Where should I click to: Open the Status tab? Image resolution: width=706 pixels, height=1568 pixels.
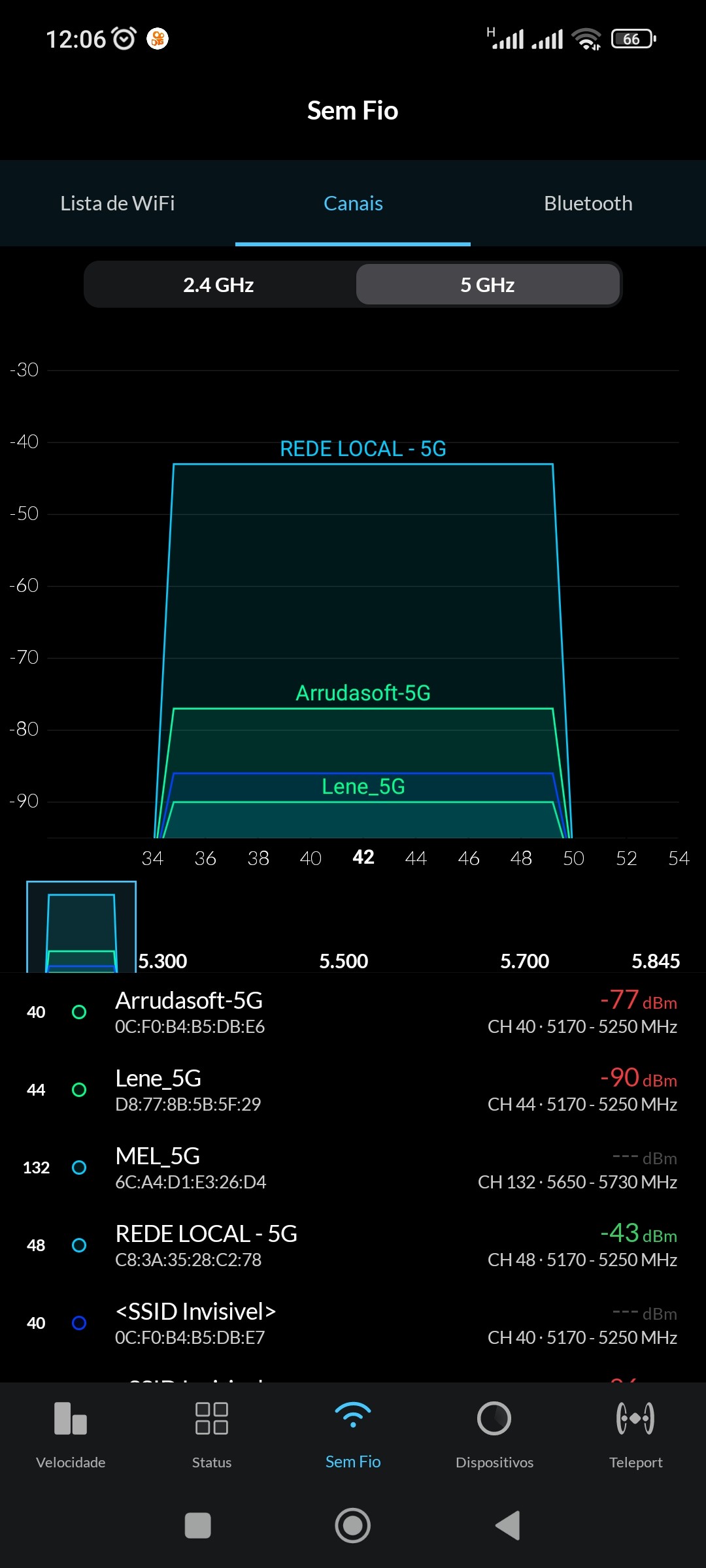[x=212, y=1435]
